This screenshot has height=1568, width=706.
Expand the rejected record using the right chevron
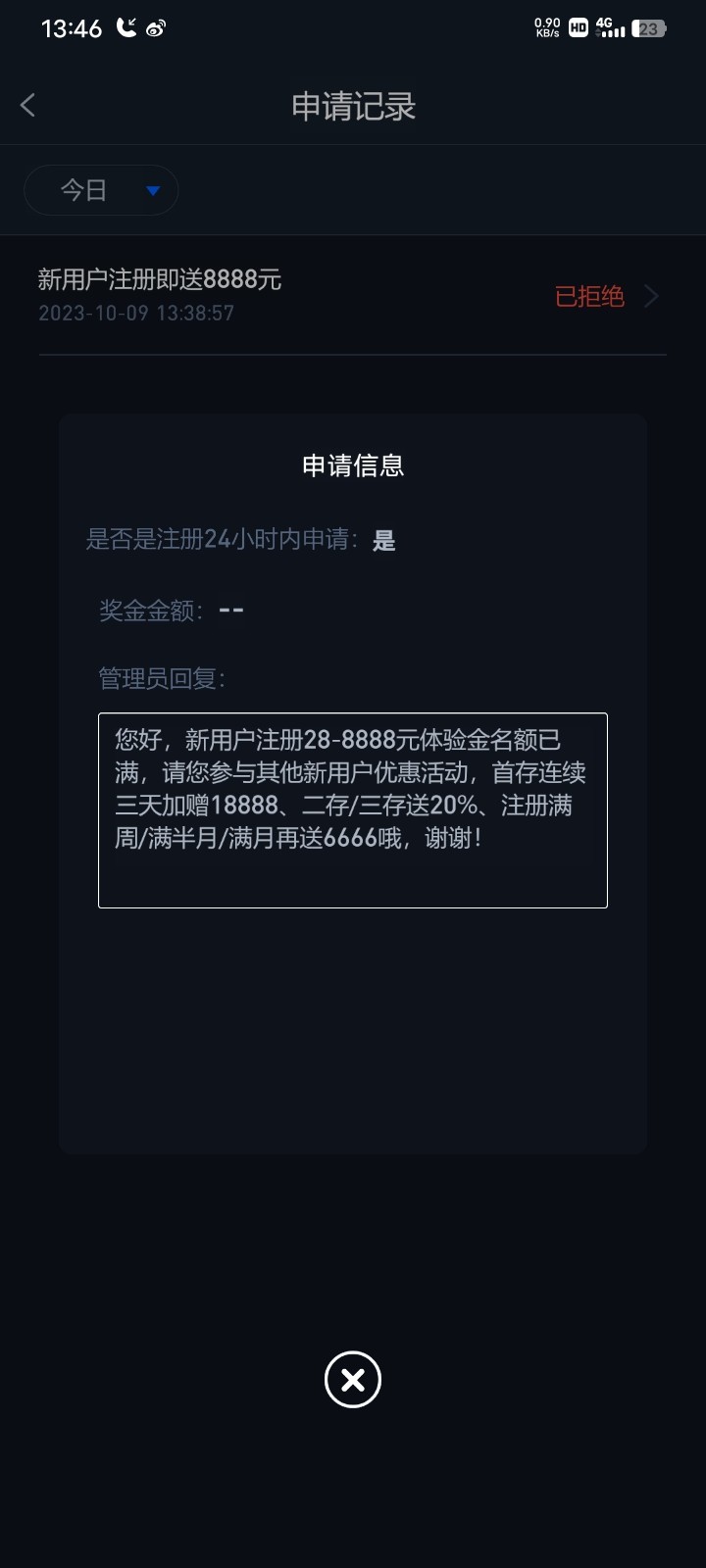tap(650, 296)
